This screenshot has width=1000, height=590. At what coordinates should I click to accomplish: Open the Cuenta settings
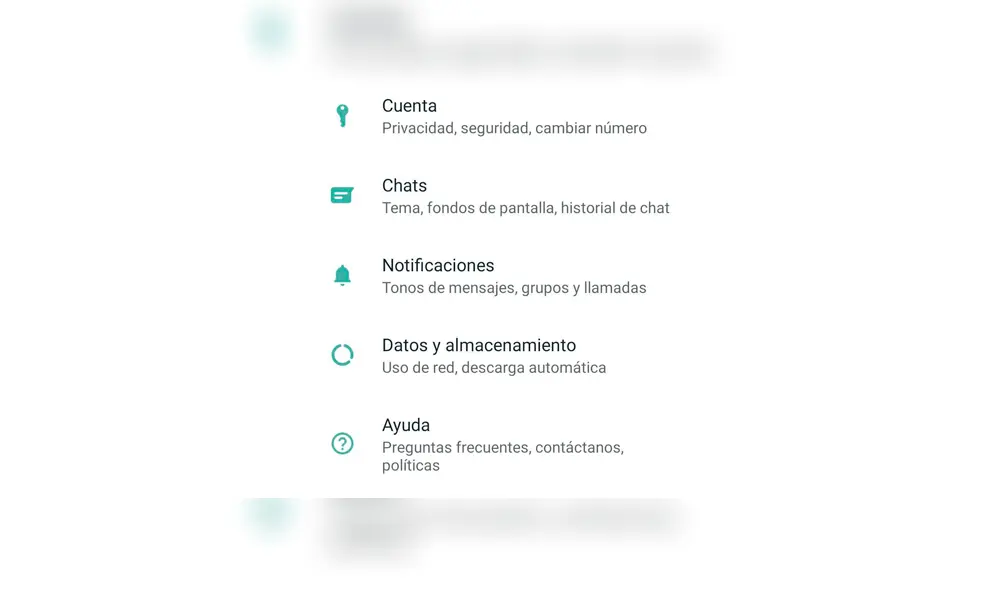coord(410,106)
